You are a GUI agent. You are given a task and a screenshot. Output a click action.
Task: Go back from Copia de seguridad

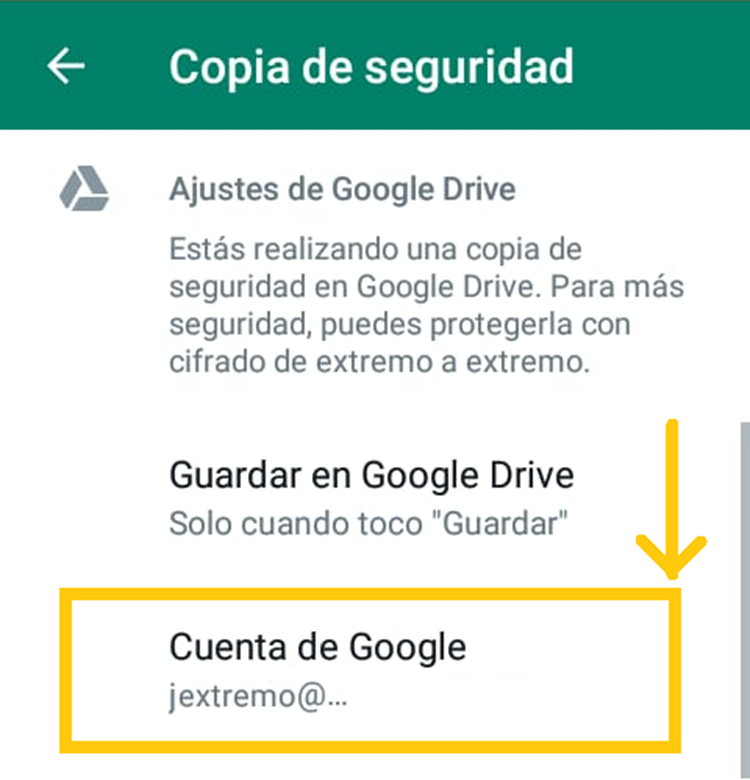point(66,66)
